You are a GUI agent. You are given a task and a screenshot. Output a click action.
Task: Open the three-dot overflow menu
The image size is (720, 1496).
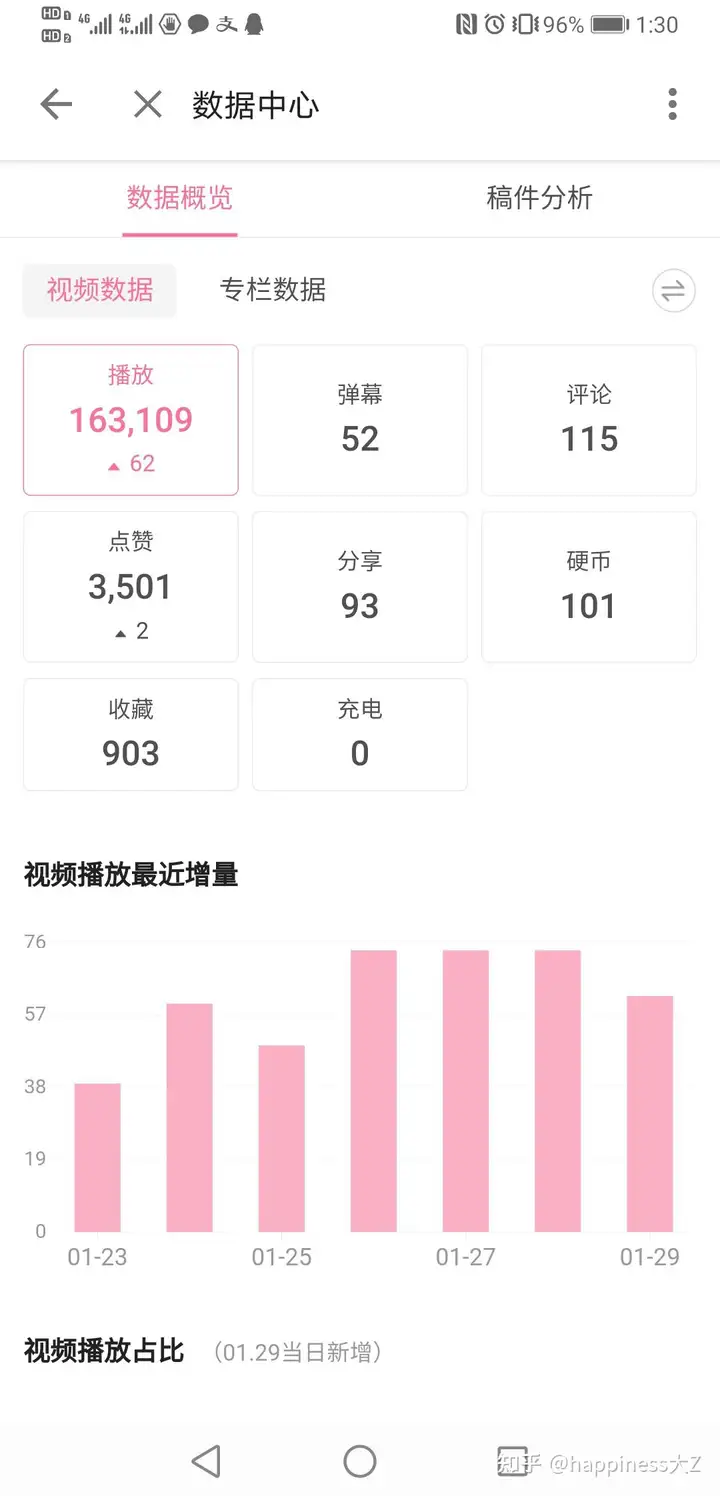(672, 104)
